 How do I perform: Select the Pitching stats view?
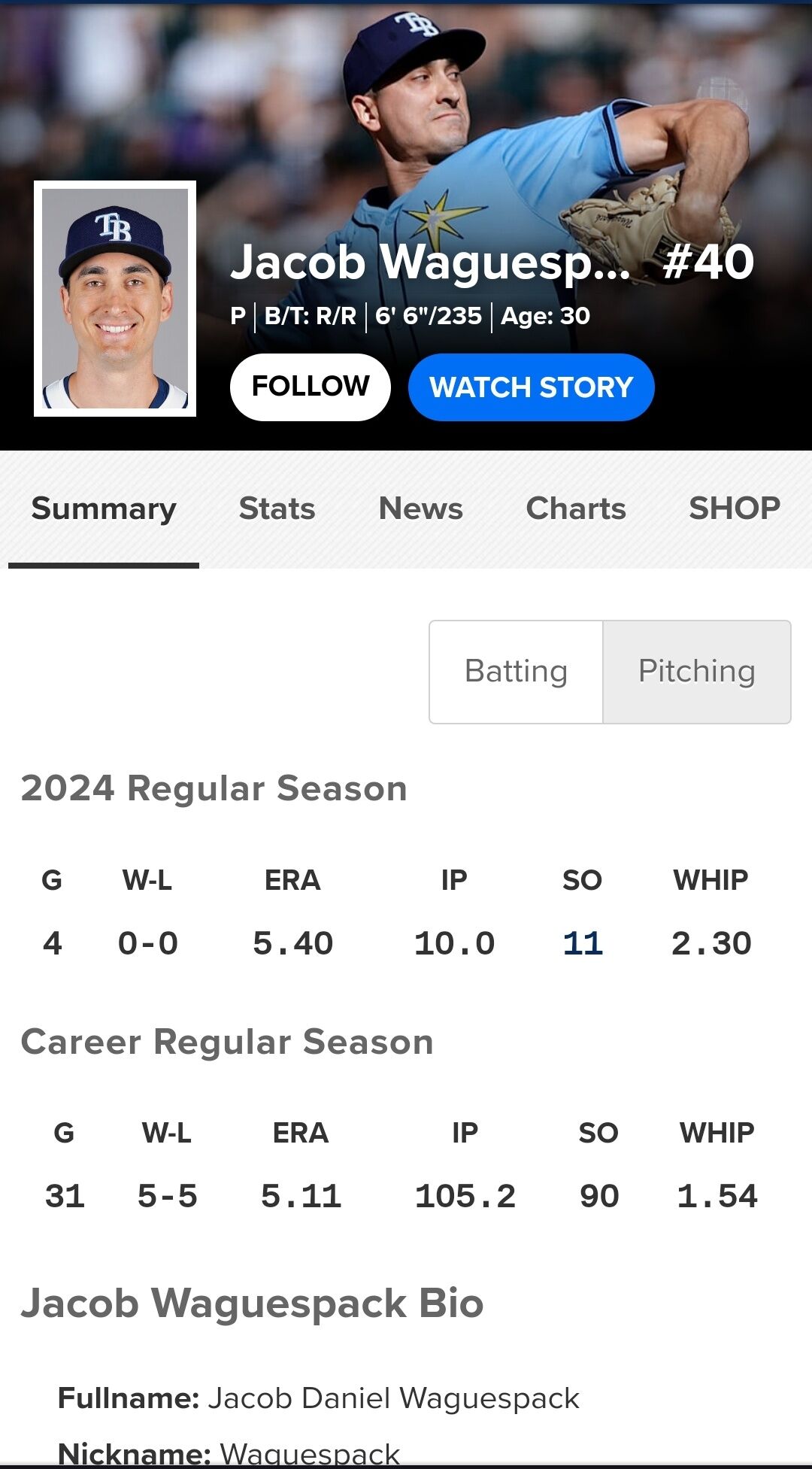pos(696,672)
